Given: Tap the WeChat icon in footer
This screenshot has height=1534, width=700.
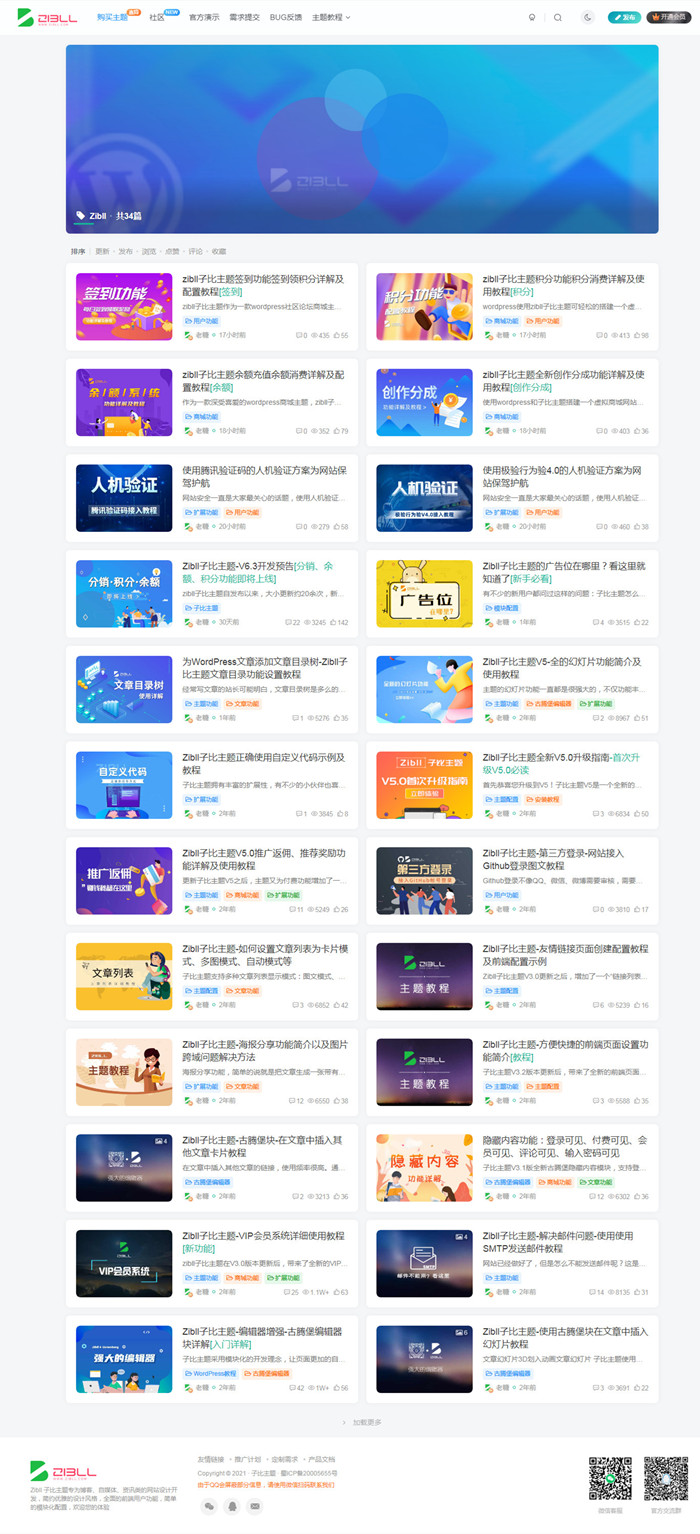Looking at the screenshot, I should [209, 1506].
